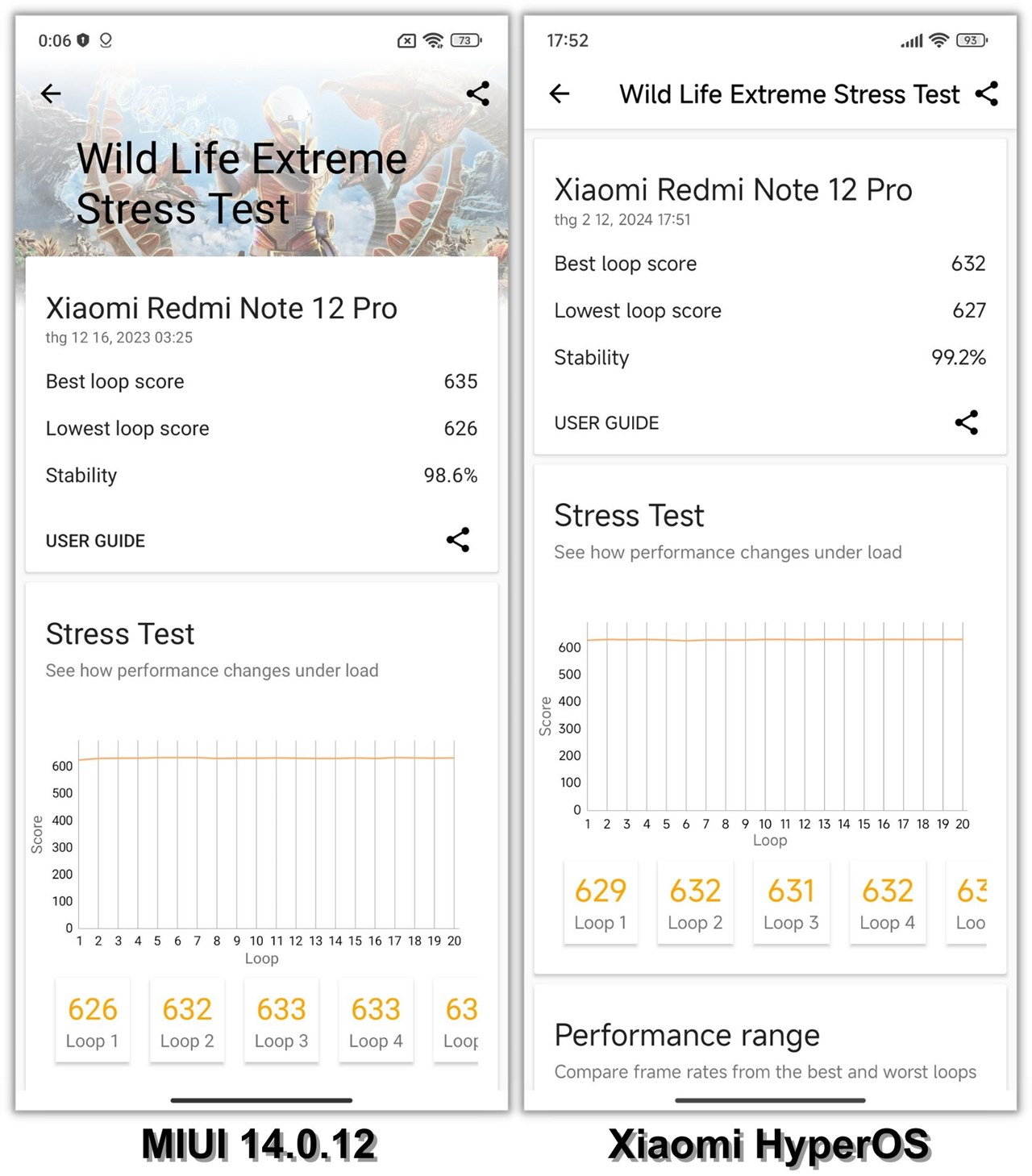Open USER GUIDE on the HyperOS result page
Viewport: 1032px width, 1176px height.
pyautogui.click(x=605, y=422)
